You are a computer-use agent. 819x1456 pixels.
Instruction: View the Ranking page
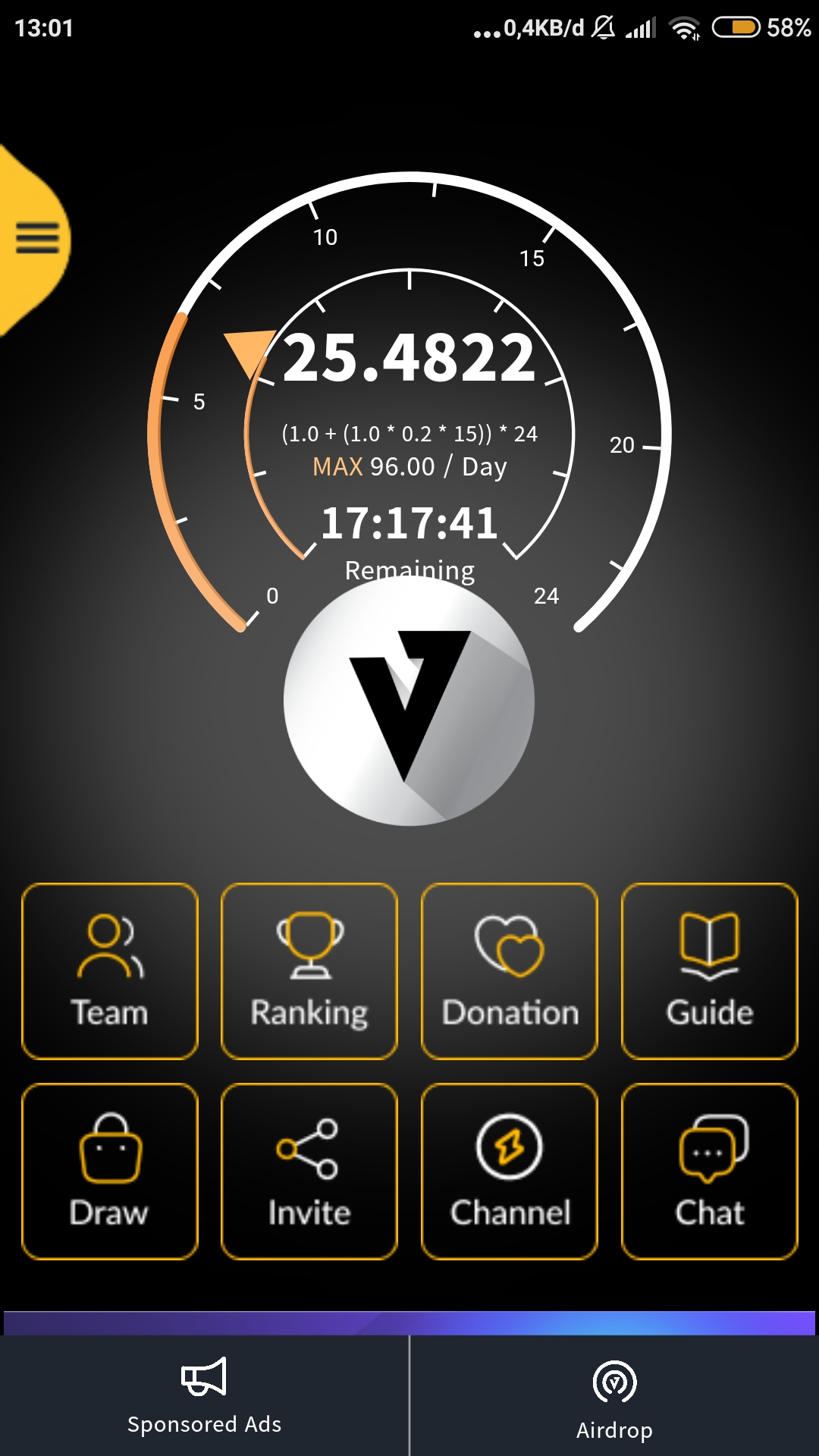pyautogui.click(x=309, y=971)
